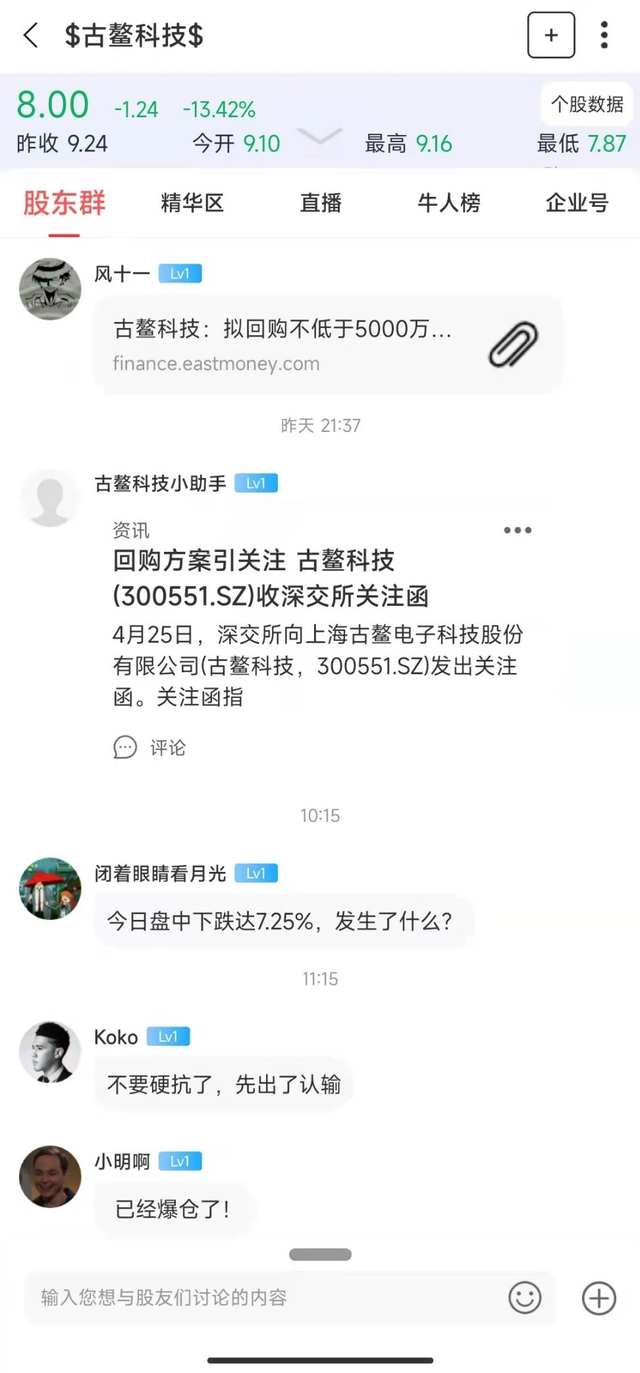Select the 股东群 tab
The height and width of the screenshot is (1373, 640).
coord(64,203)
